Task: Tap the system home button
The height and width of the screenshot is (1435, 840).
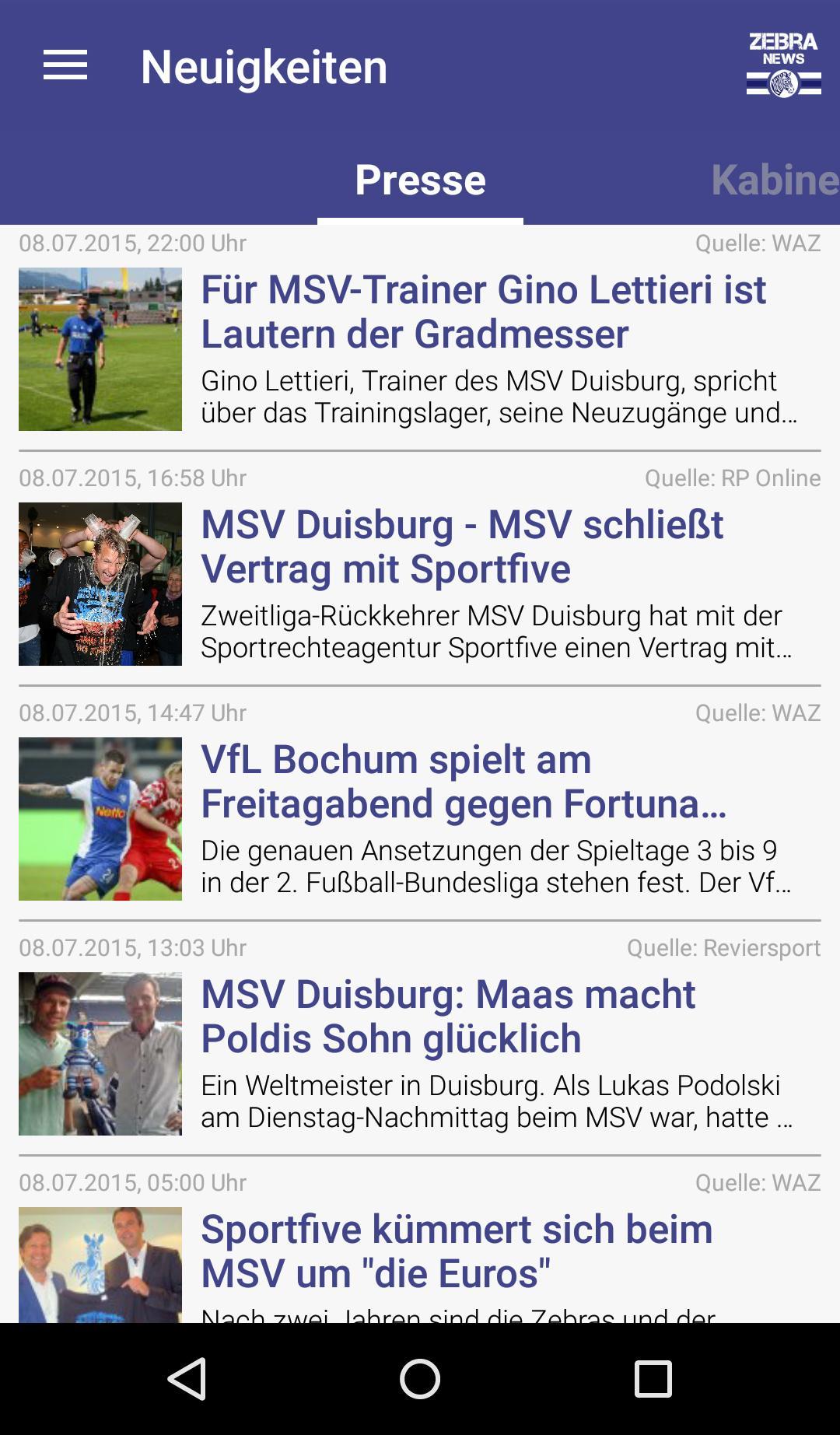Action: pyautogui.click(x=420, y=1379)
